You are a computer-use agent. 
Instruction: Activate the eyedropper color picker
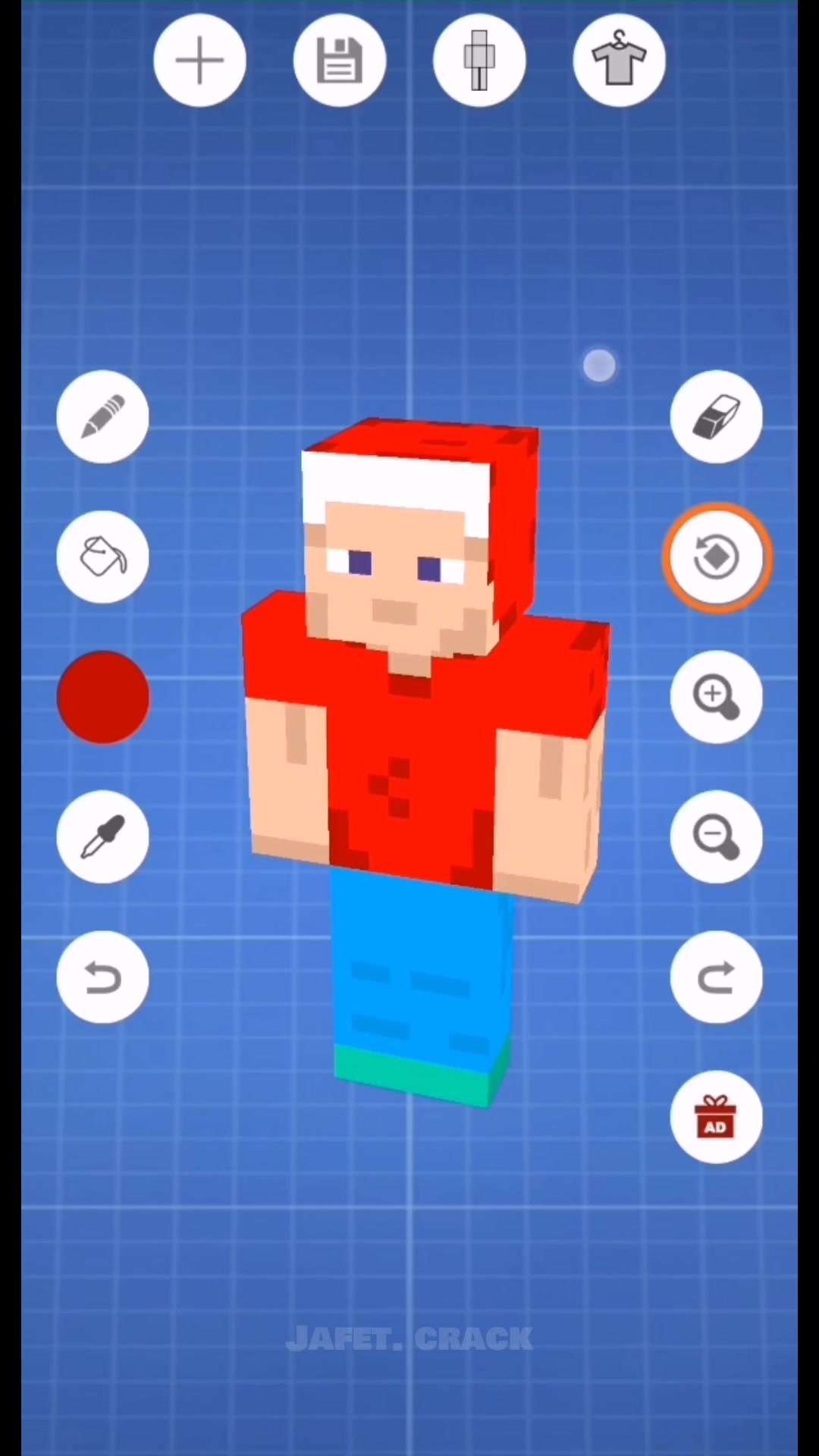pyautogui.click(x=103, y=836)
